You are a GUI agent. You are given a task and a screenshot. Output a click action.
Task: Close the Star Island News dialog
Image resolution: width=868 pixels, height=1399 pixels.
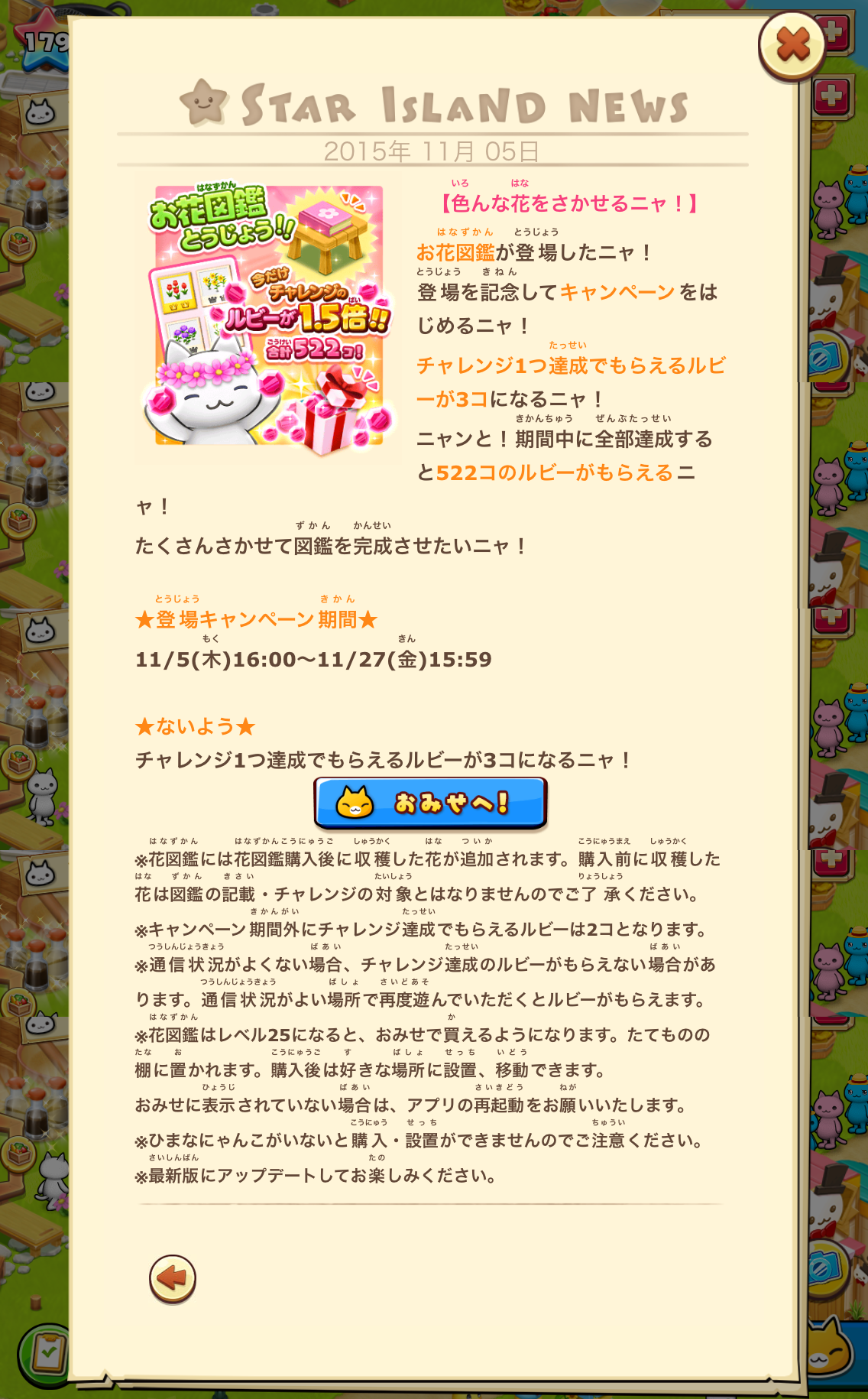tap(792, 45)
